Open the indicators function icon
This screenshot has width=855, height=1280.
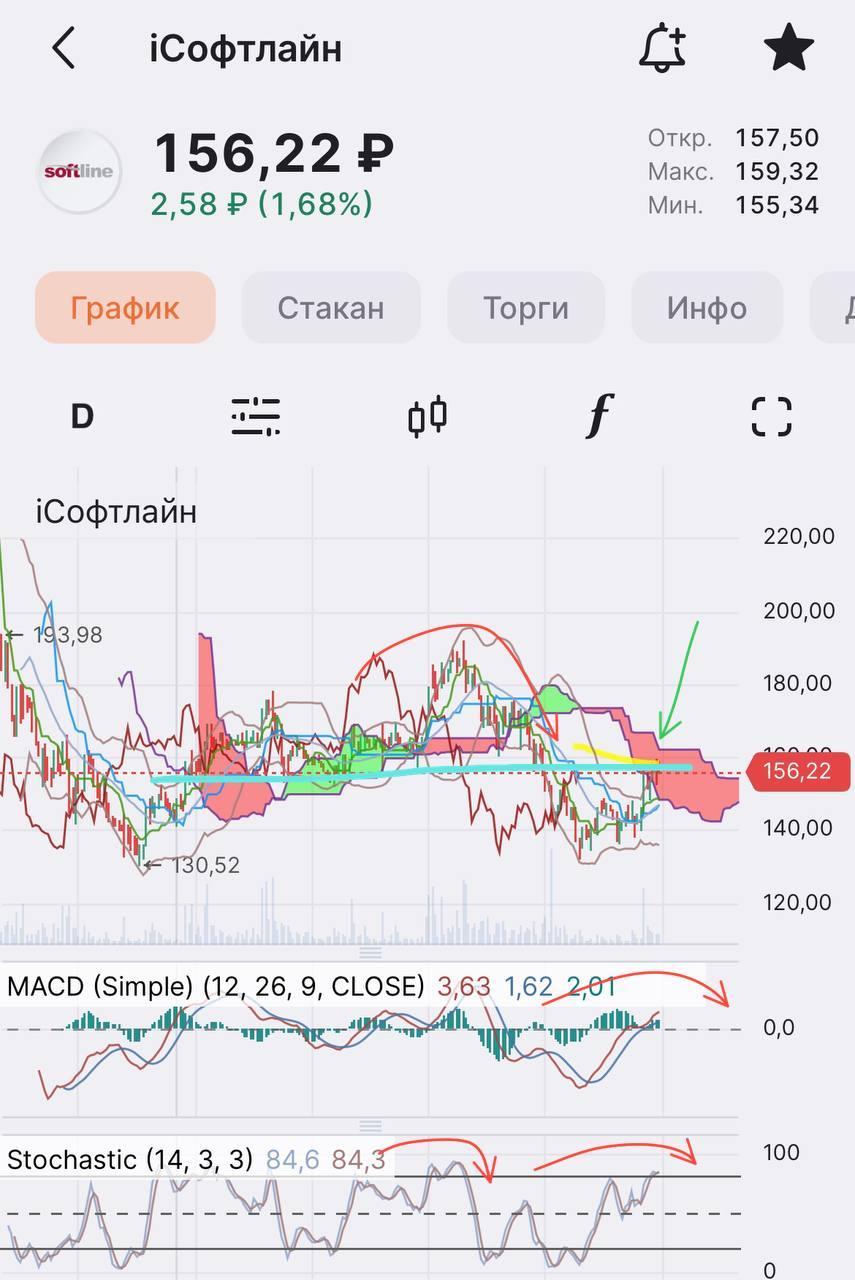[x=598, y=416]
